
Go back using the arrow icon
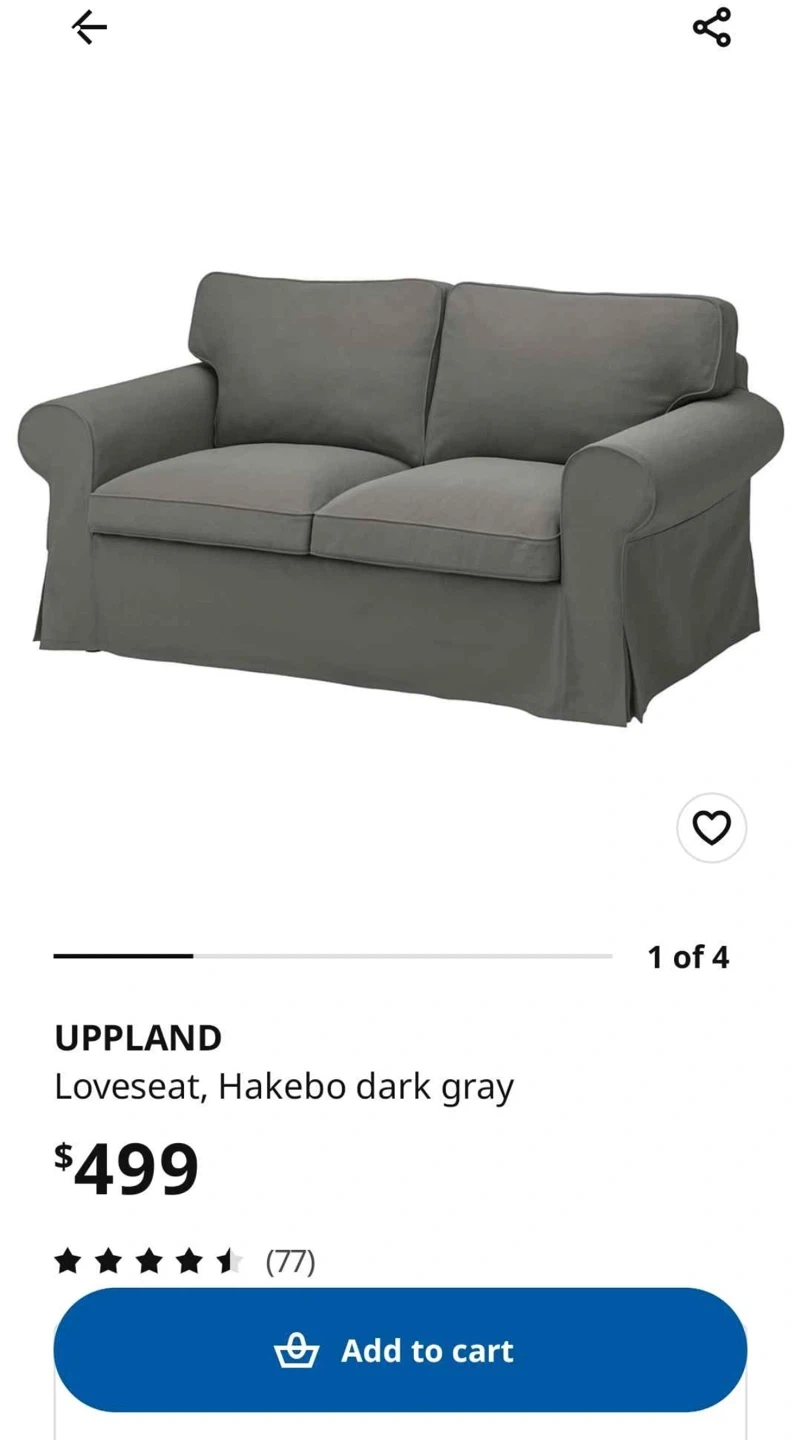click(89, 27)
